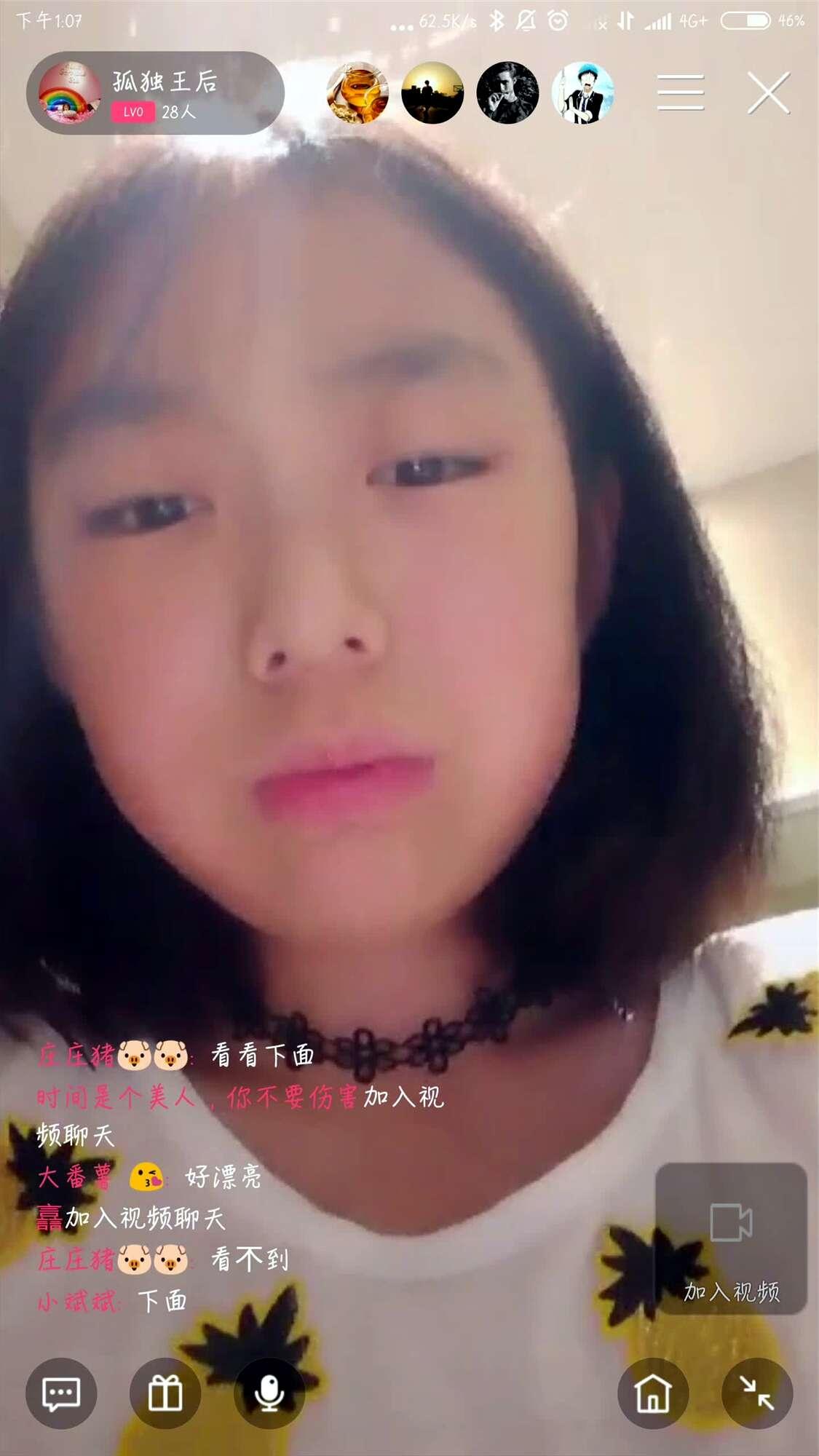Open the chat message input
This screenshot has width=819, height=1456.
61,1393
